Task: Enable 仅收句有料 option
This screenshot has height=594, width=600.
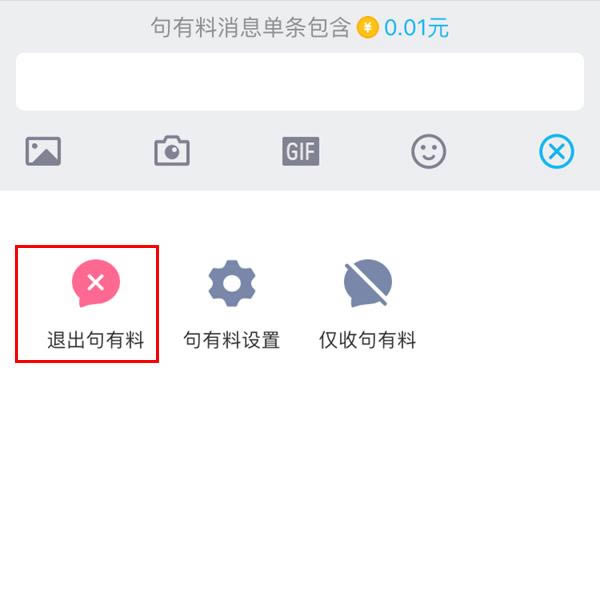Action: (367, 304)
